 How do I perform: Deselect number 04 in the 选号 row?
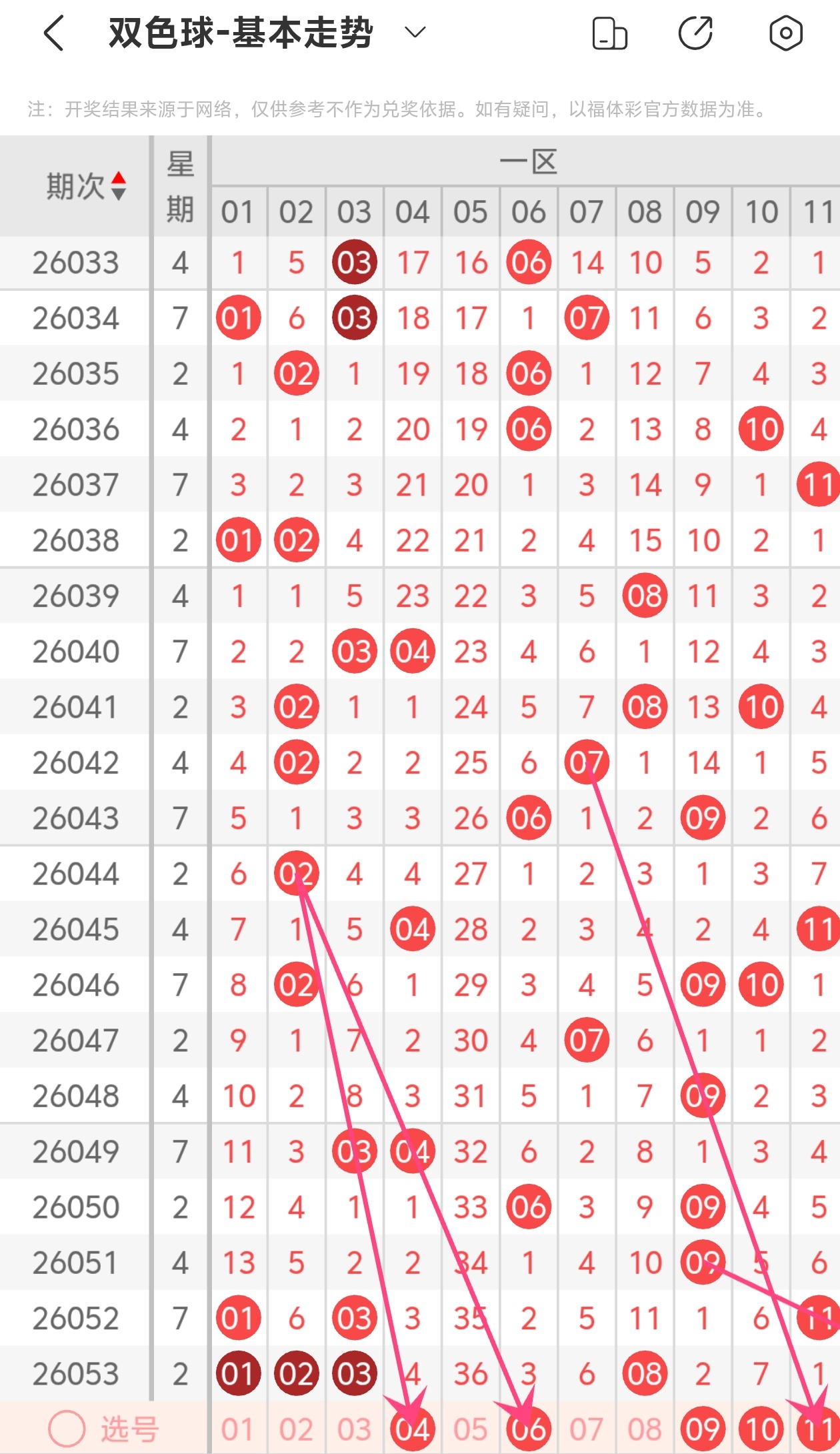413,1429
